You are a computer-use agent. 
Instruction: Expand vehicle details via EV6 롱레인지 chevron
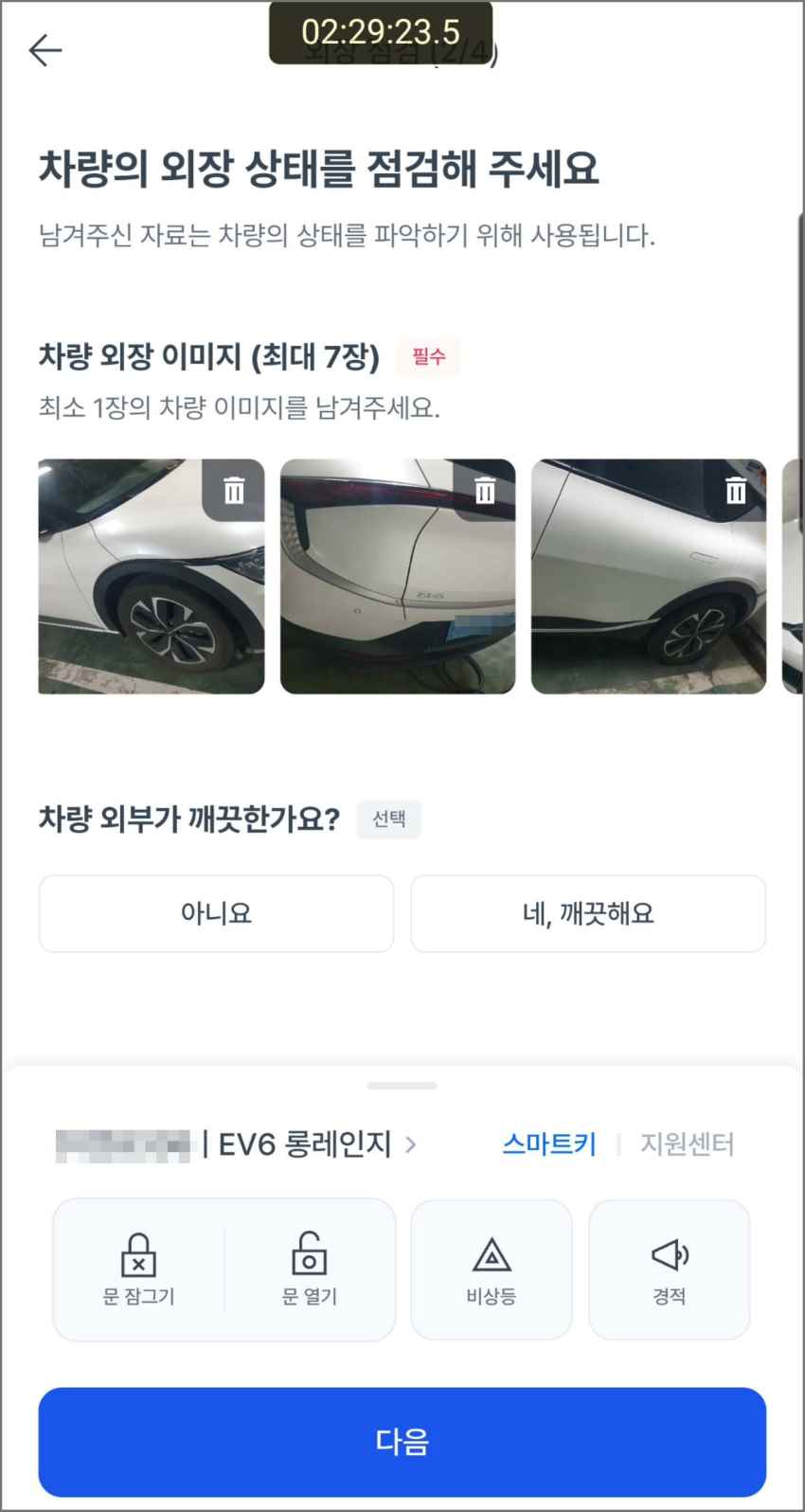[x=411, y=1144]
